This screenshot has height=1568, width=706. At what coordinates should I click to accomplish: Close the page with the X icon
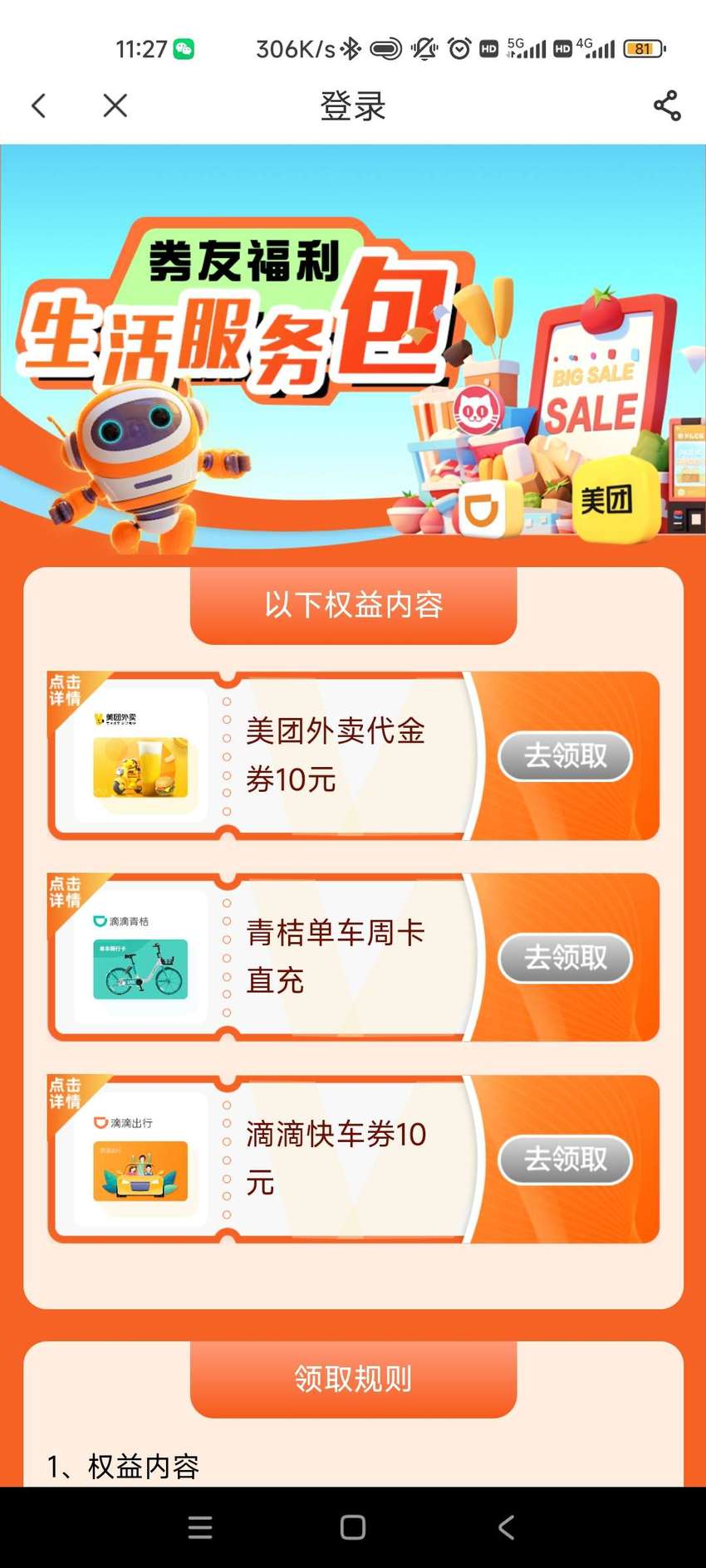pos(115,105)
